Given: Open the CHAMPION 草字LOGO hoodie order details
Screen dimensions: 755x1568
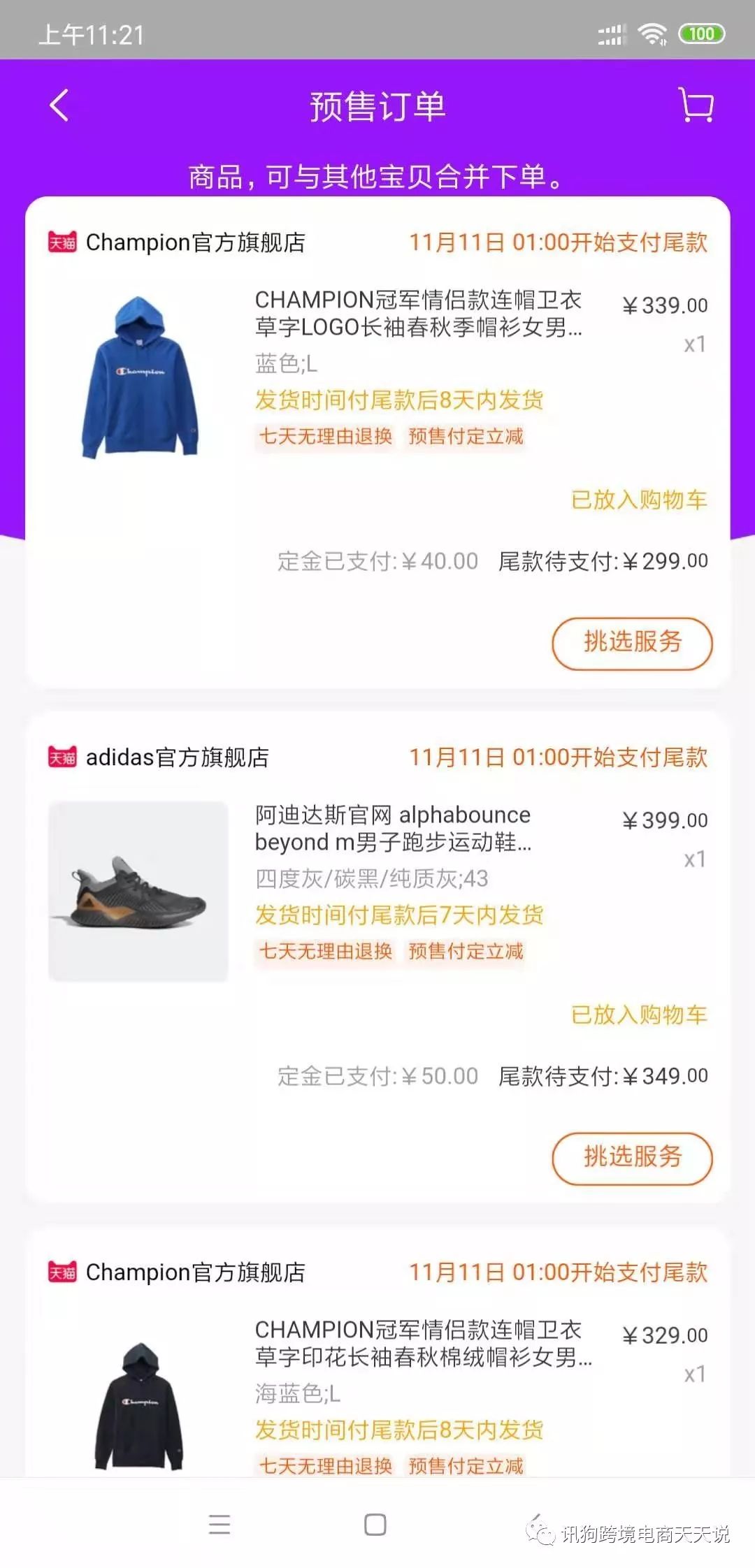Looking at the screenshot, I should click(x=417, y=313).
